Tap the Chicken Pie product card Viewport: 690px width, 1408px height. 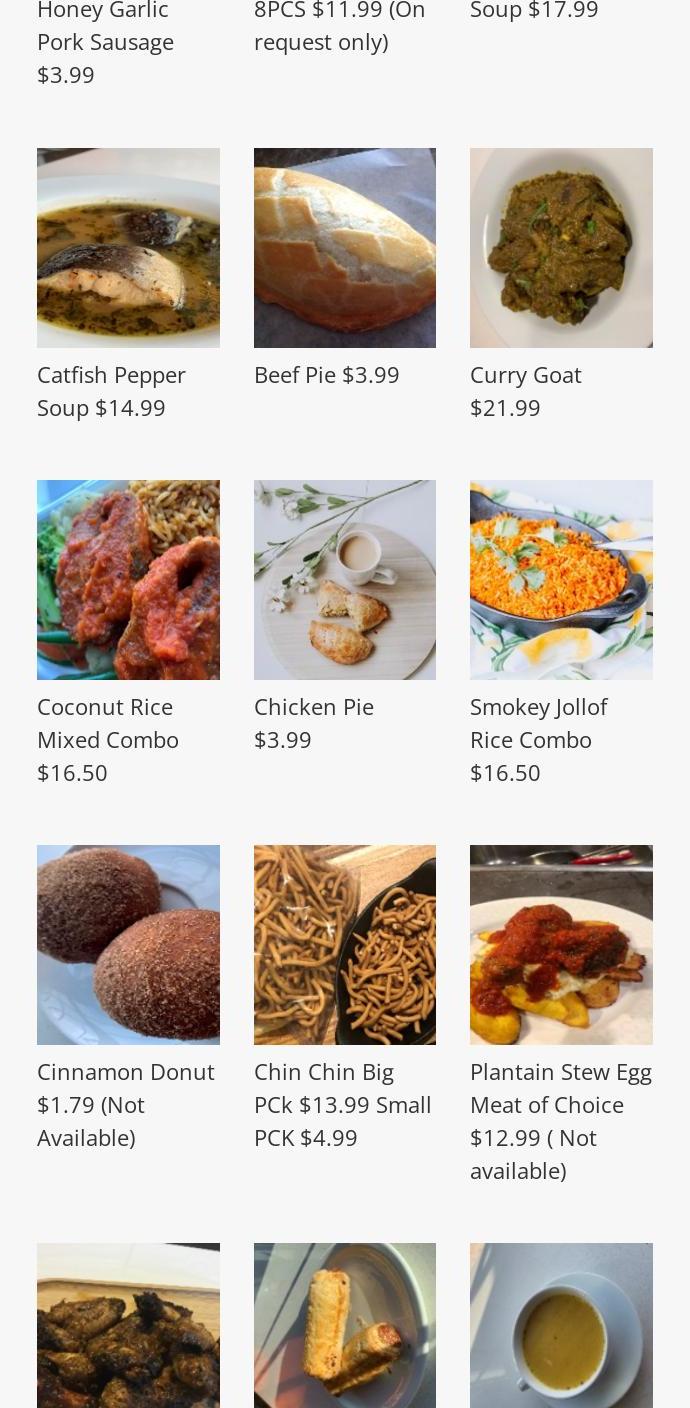tap(344, 580)
